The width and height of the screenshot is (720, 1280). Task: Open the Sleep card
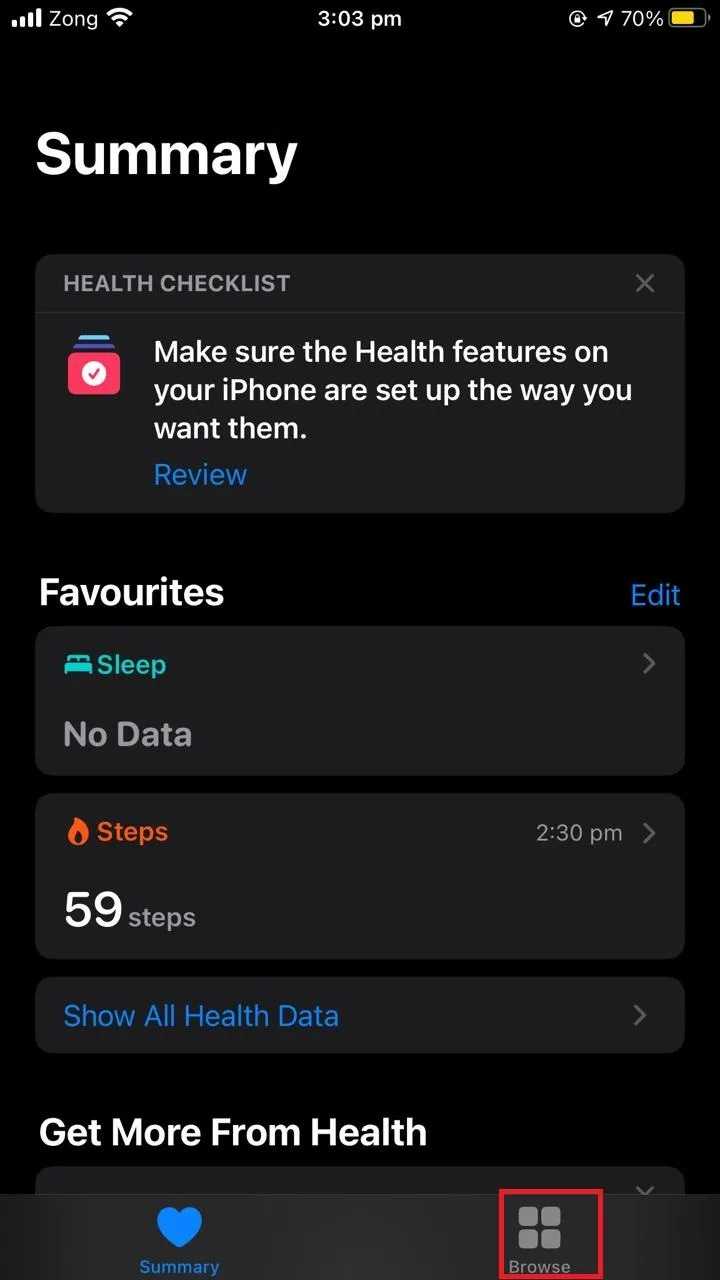[x=360, y=701]
